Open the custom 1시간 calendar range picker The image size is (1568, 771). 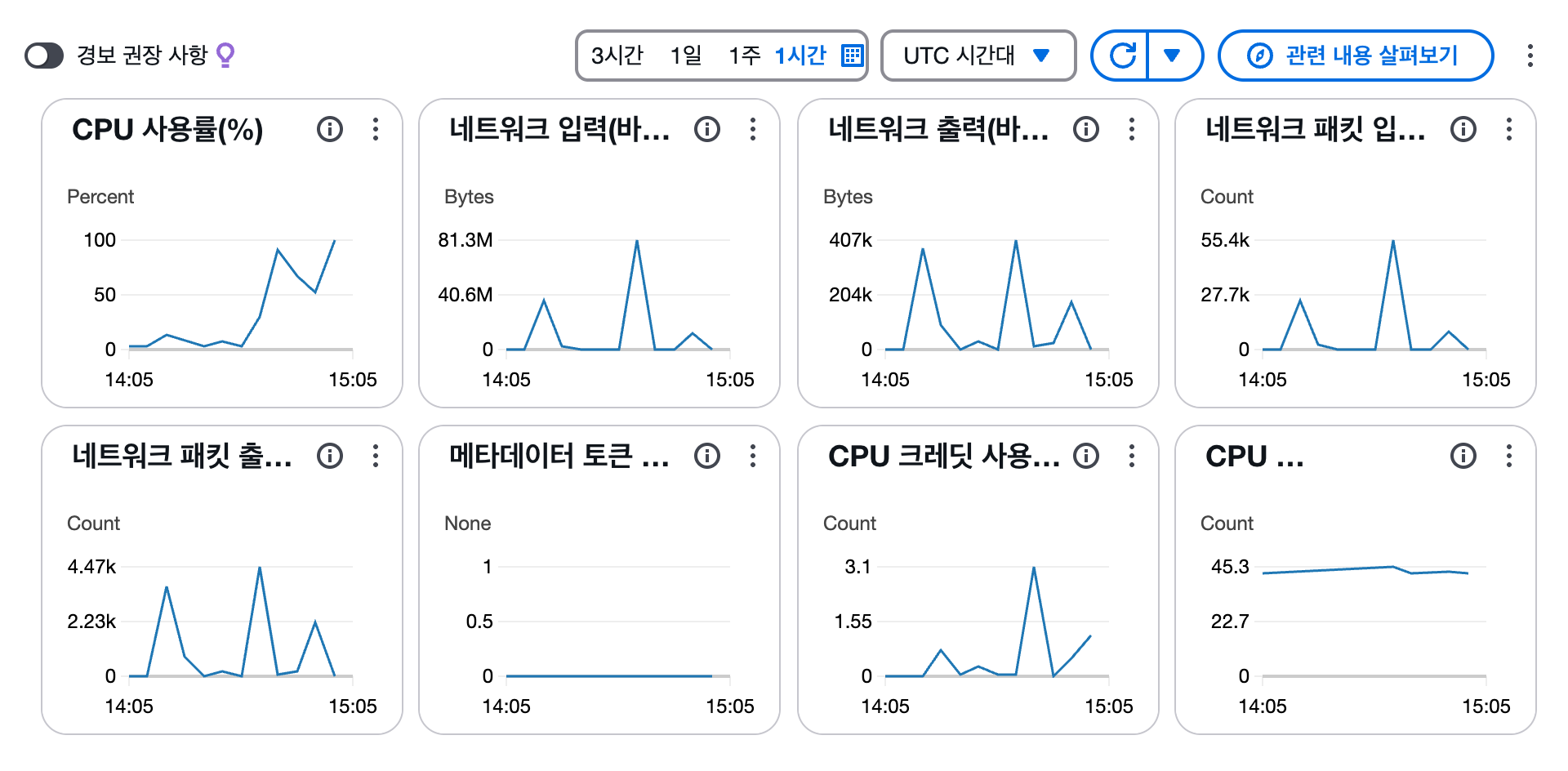click(x=852, y=56)
